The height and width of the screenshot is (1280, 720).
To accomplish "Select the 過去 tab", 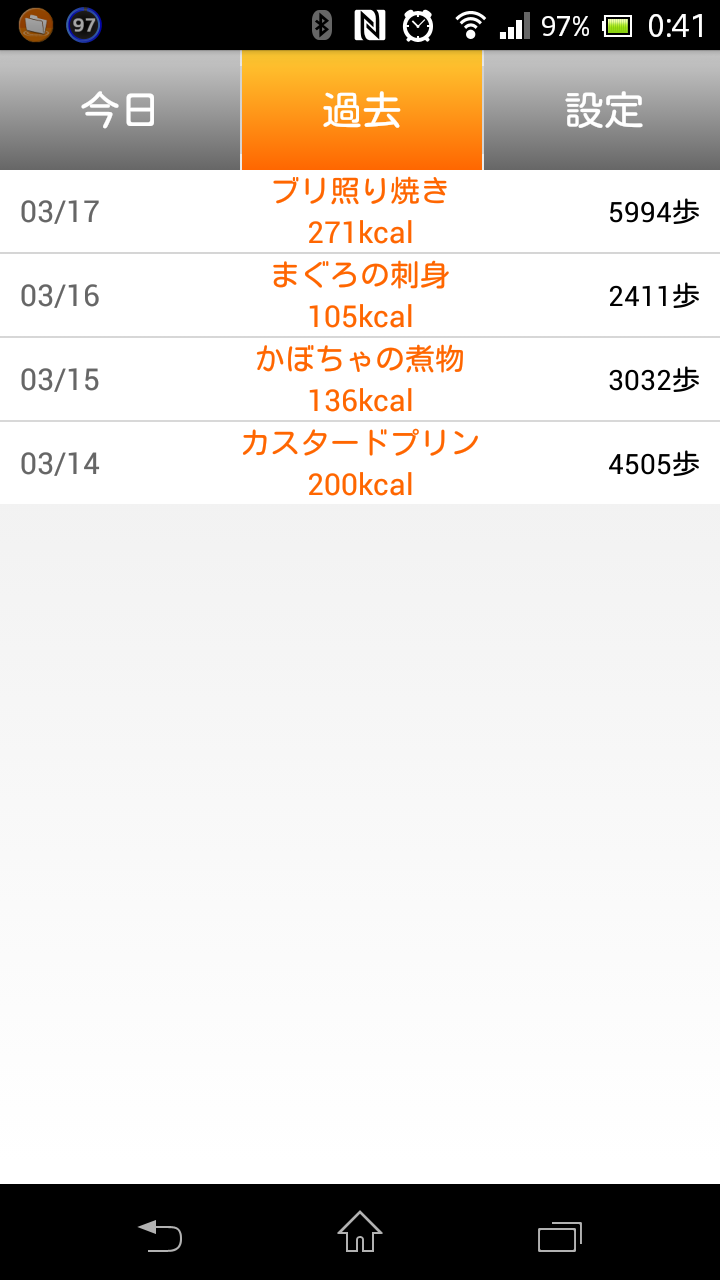I will tap(361, 110).
